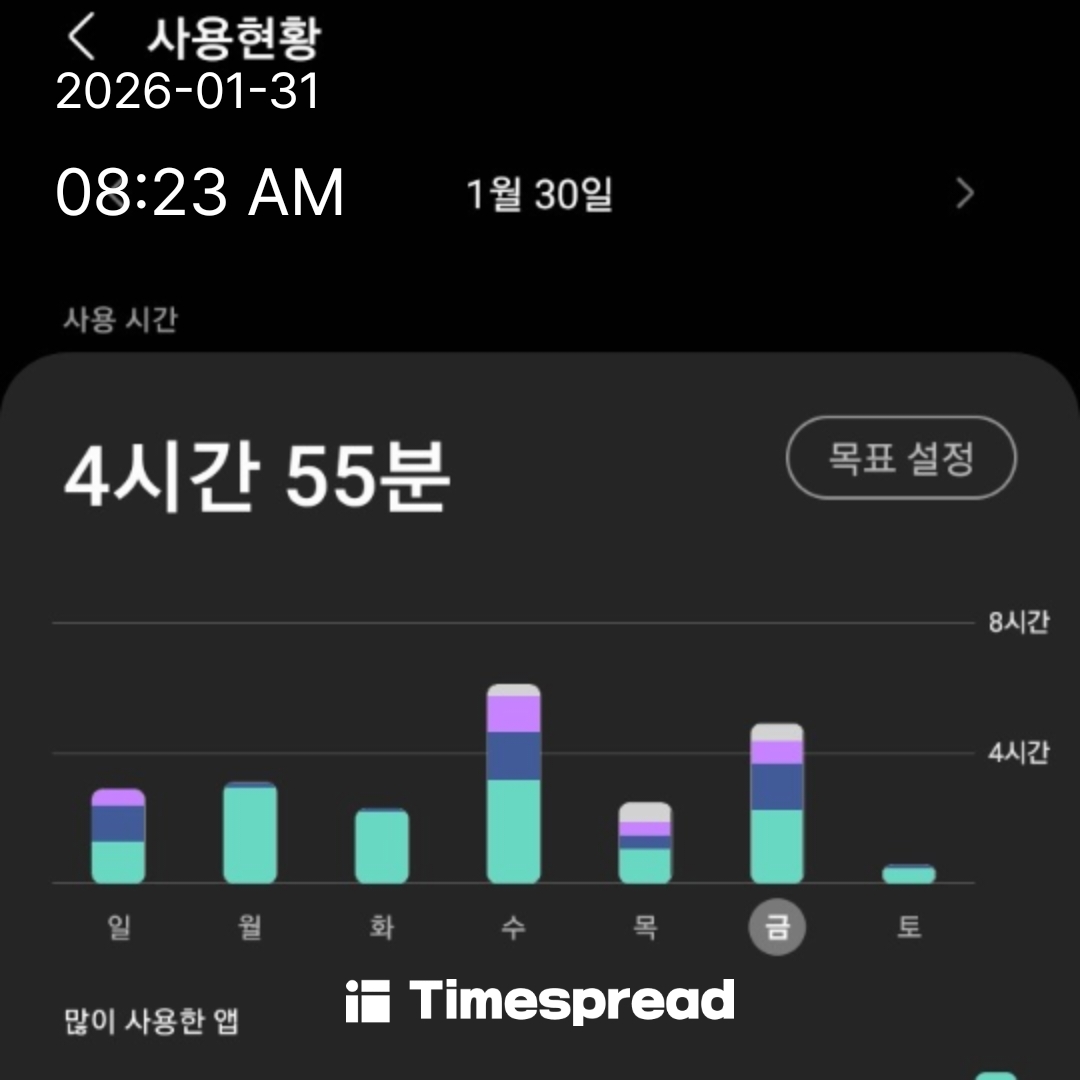Select the 목 bar in the chart
1080x1080 pixels.
[645, 843]
